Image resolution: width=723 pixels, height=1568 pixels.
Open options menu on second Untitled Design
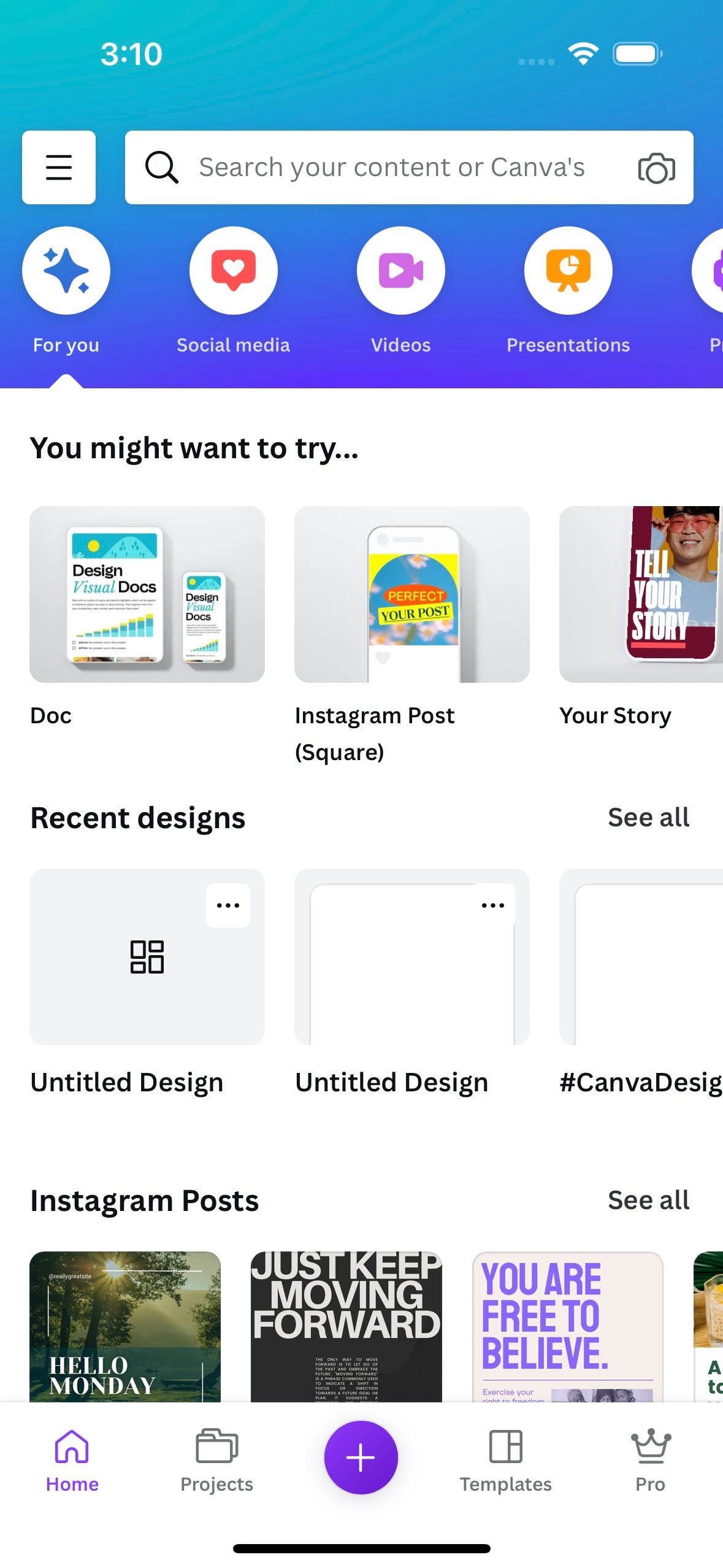[492, 904]
